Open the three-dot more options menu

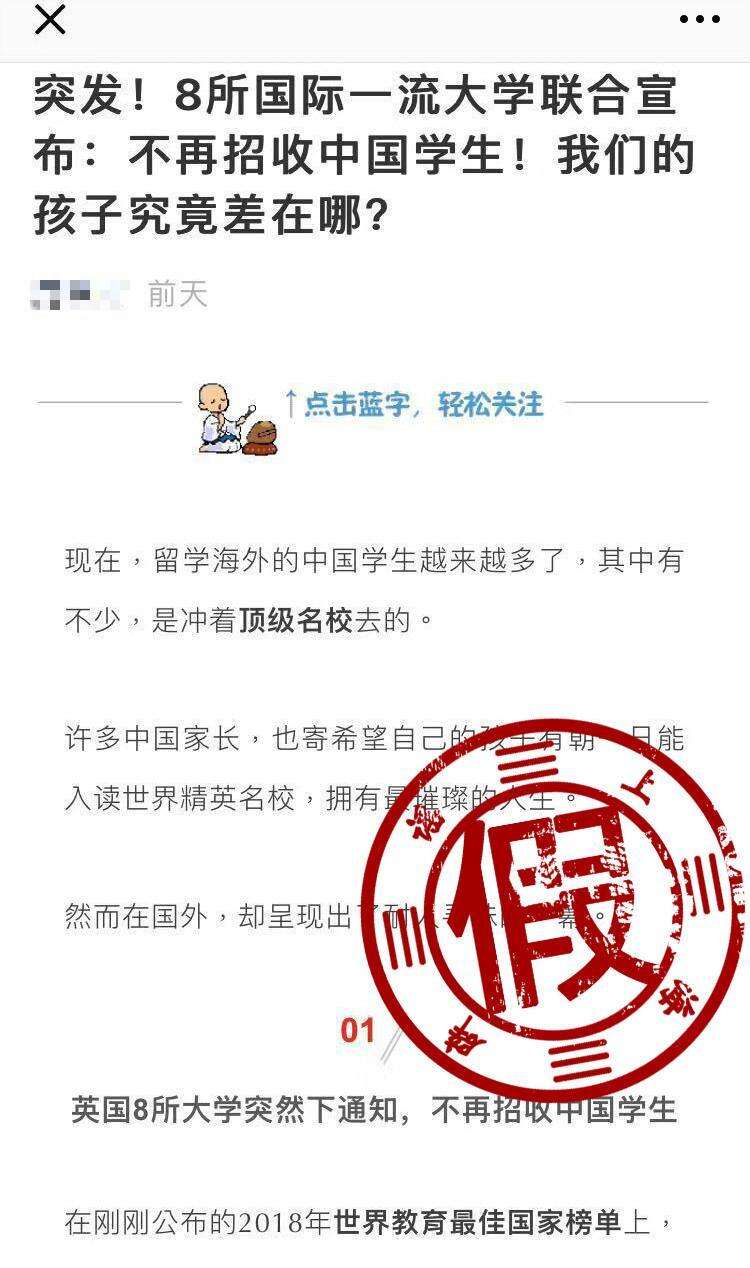[699, 19]
